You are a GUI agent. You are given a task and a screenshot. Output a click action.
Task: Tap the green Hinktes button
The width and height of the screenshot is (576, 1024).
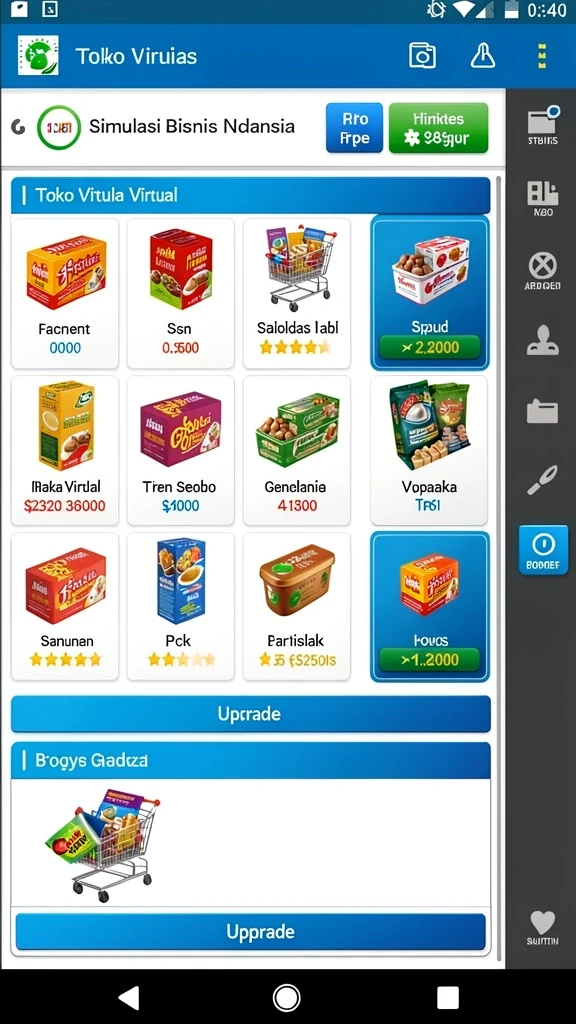coord(438,128)
